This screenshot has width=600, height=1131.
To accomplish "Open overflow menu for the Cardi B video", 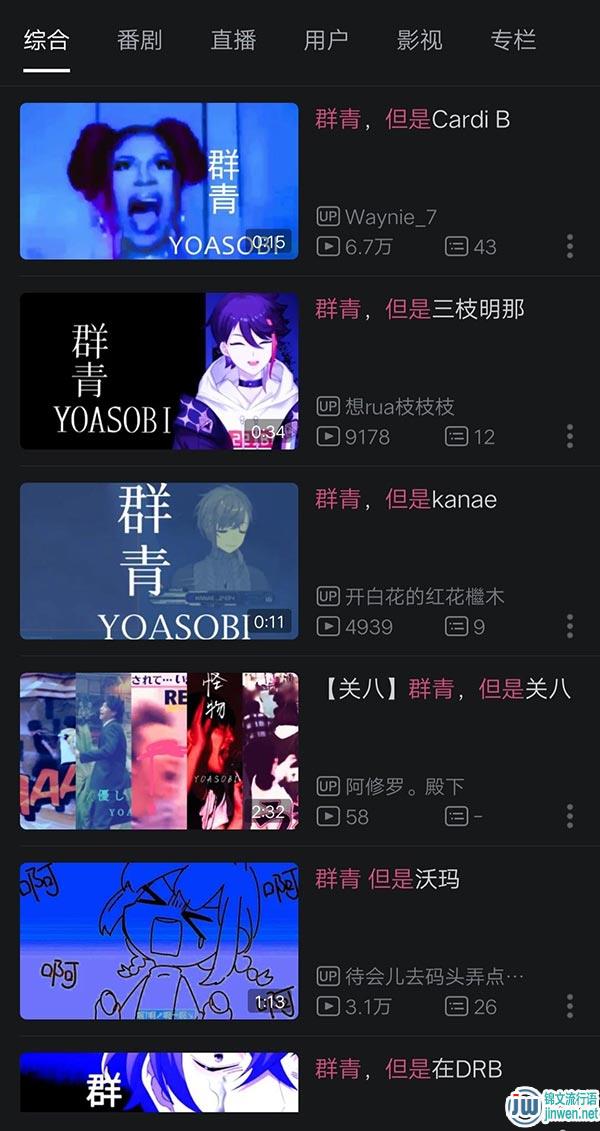I will (x=570, y=246).
